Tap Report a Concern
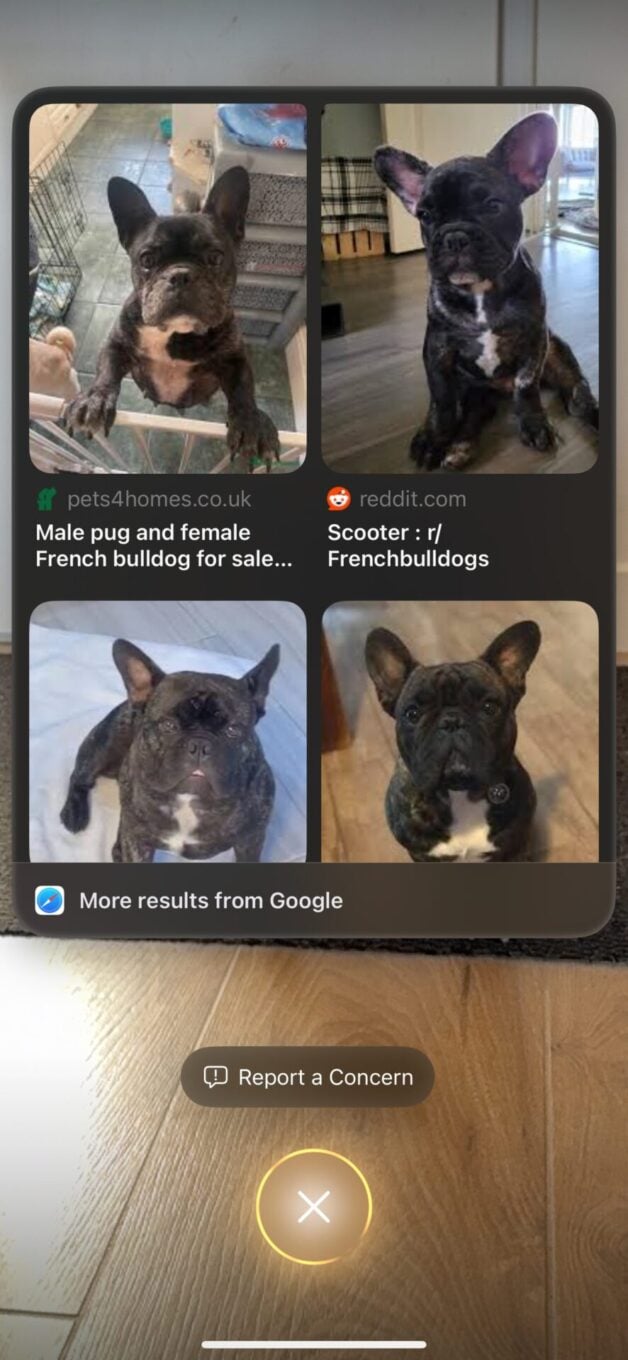The width and height of the screenshot is (628, 1360). (308, 1077)
